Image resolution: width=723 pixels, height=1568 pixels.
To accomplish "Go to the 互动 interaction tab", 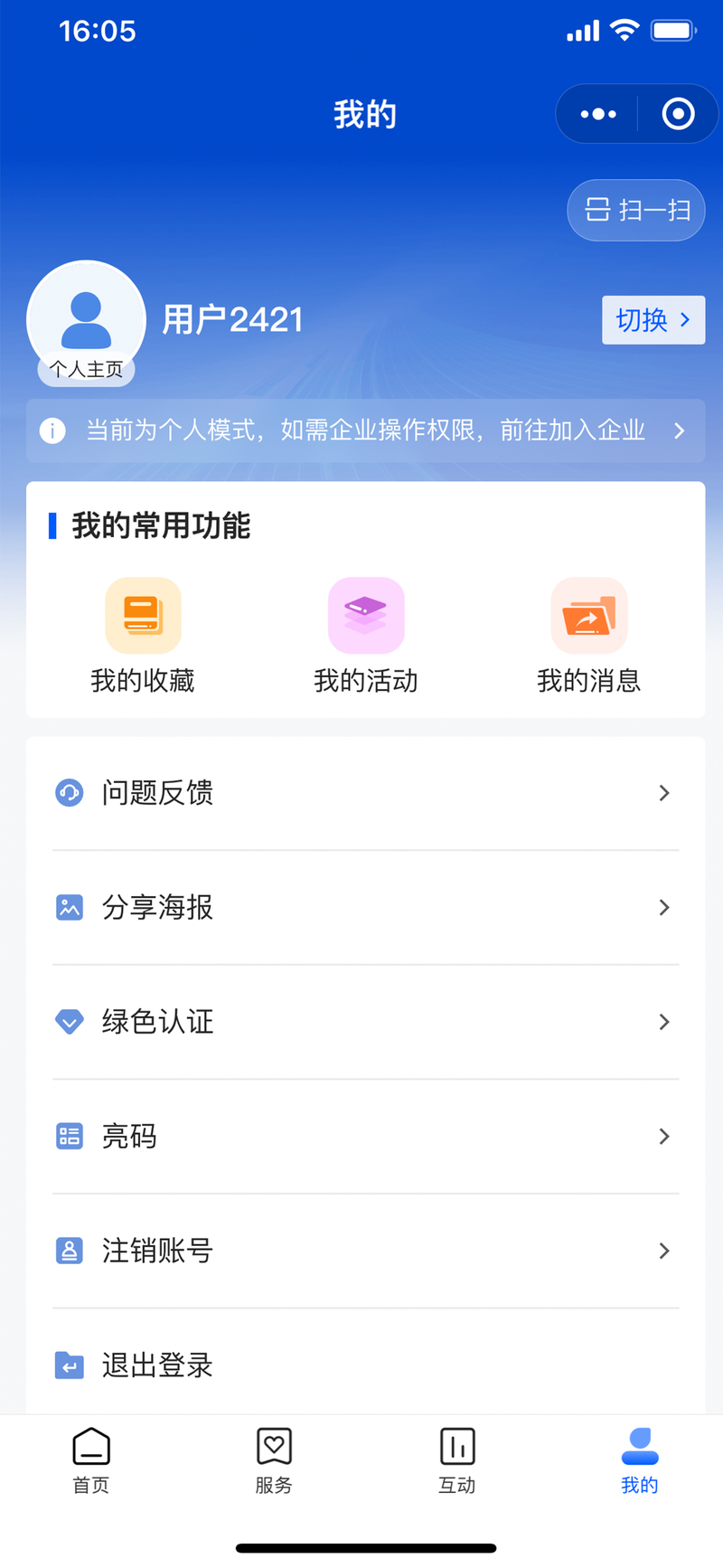I will coord(457,1459).
